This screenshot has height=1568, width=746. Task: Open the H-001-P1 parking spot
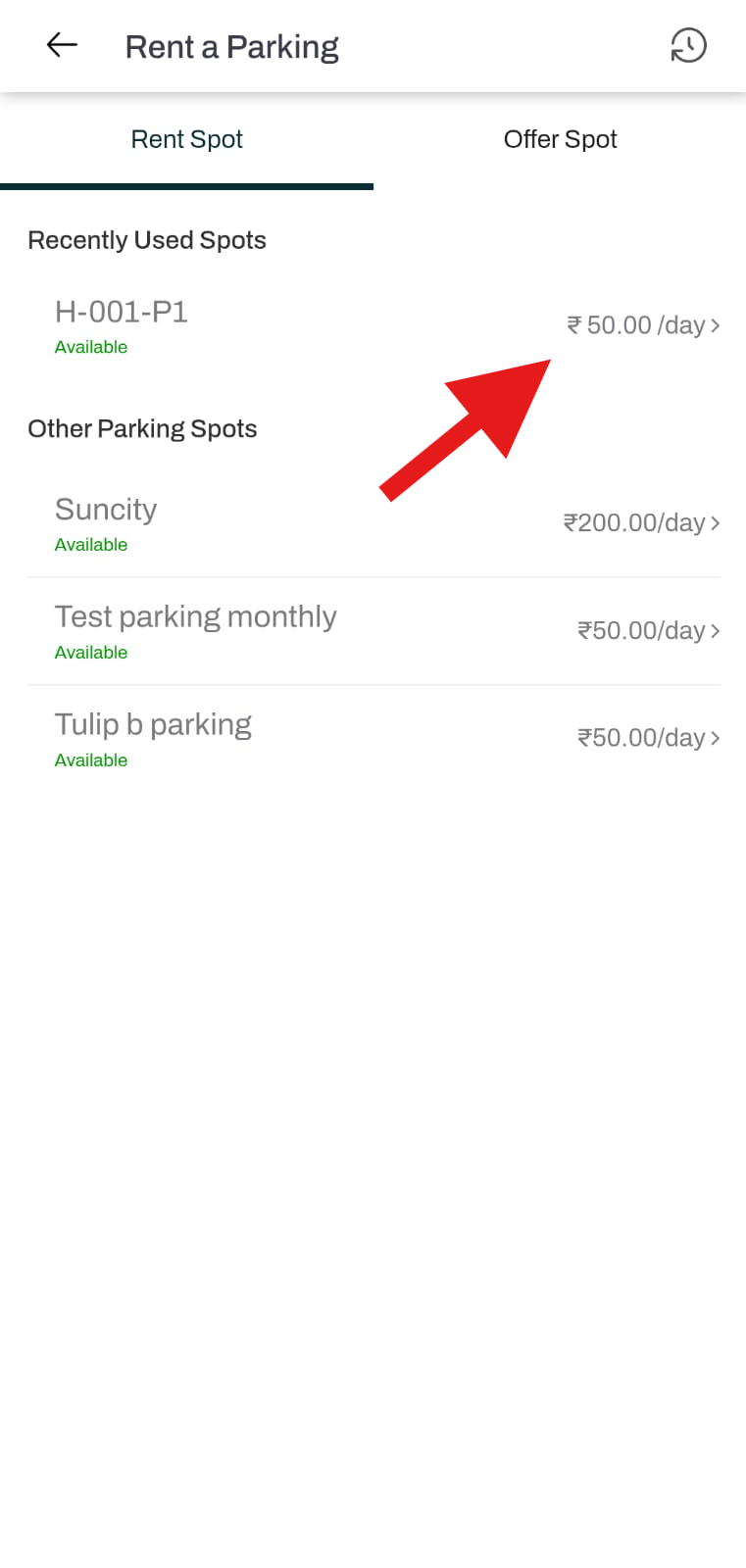(x=373, y=326)
